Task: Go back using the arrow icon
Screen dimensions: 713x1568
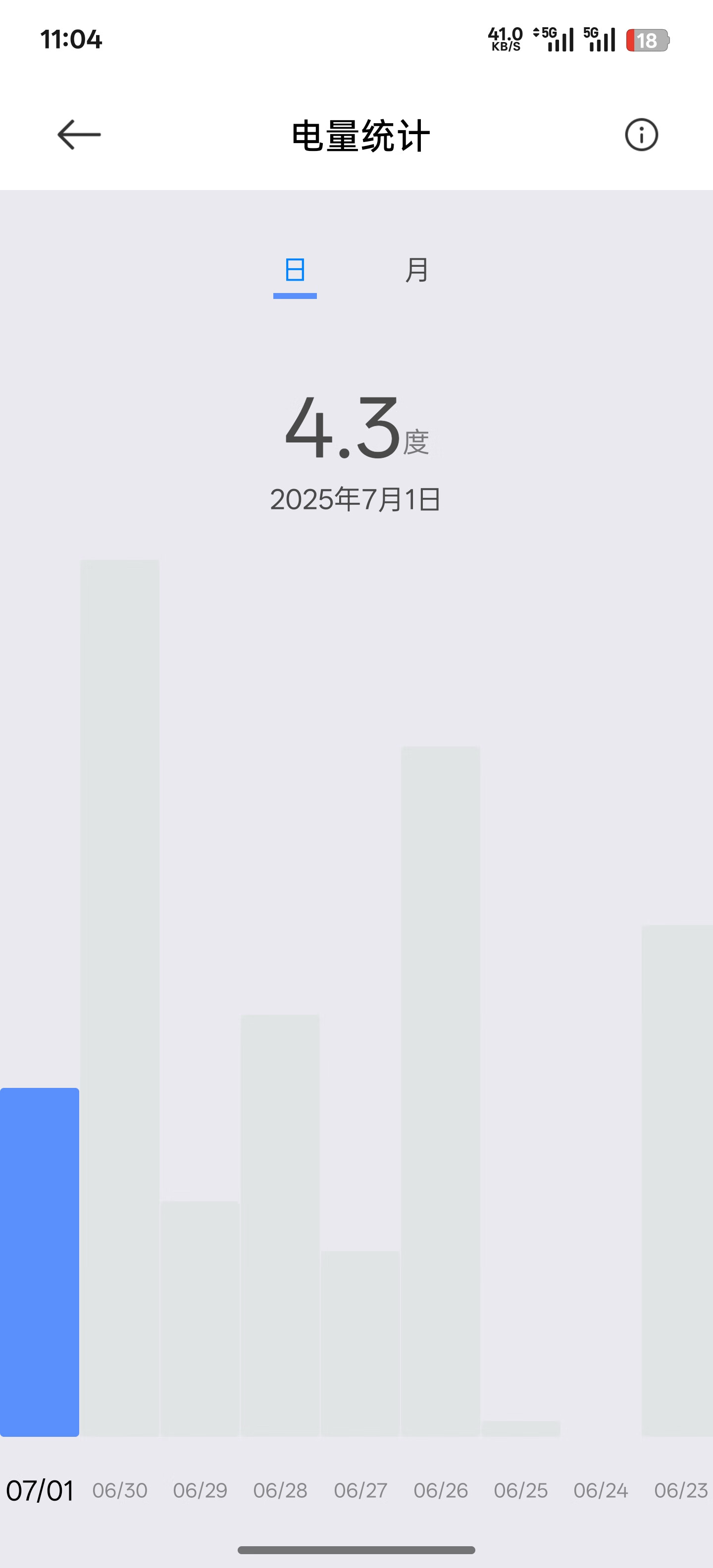Action: pos(79,135)
